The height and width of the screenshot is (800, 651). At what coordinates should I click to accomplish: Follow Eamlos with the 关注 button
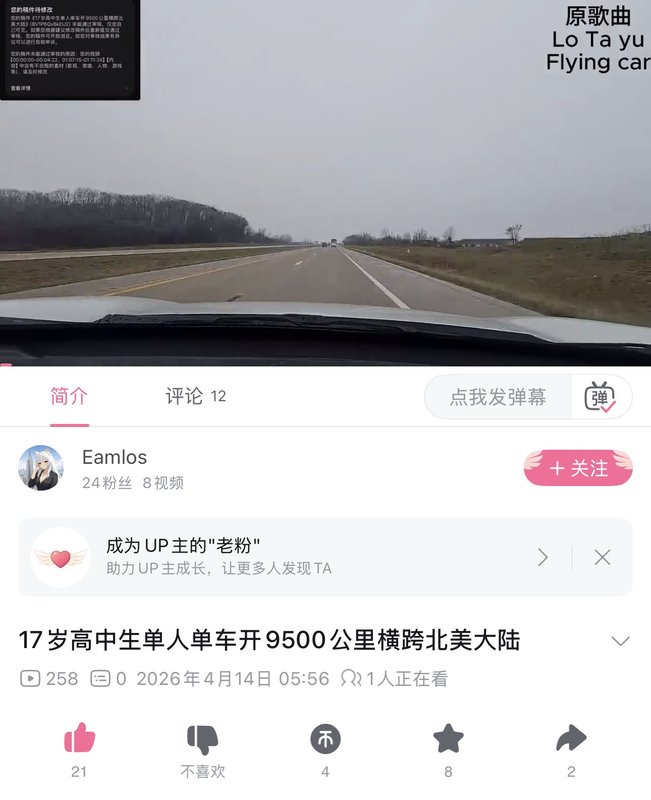point(578,468)
